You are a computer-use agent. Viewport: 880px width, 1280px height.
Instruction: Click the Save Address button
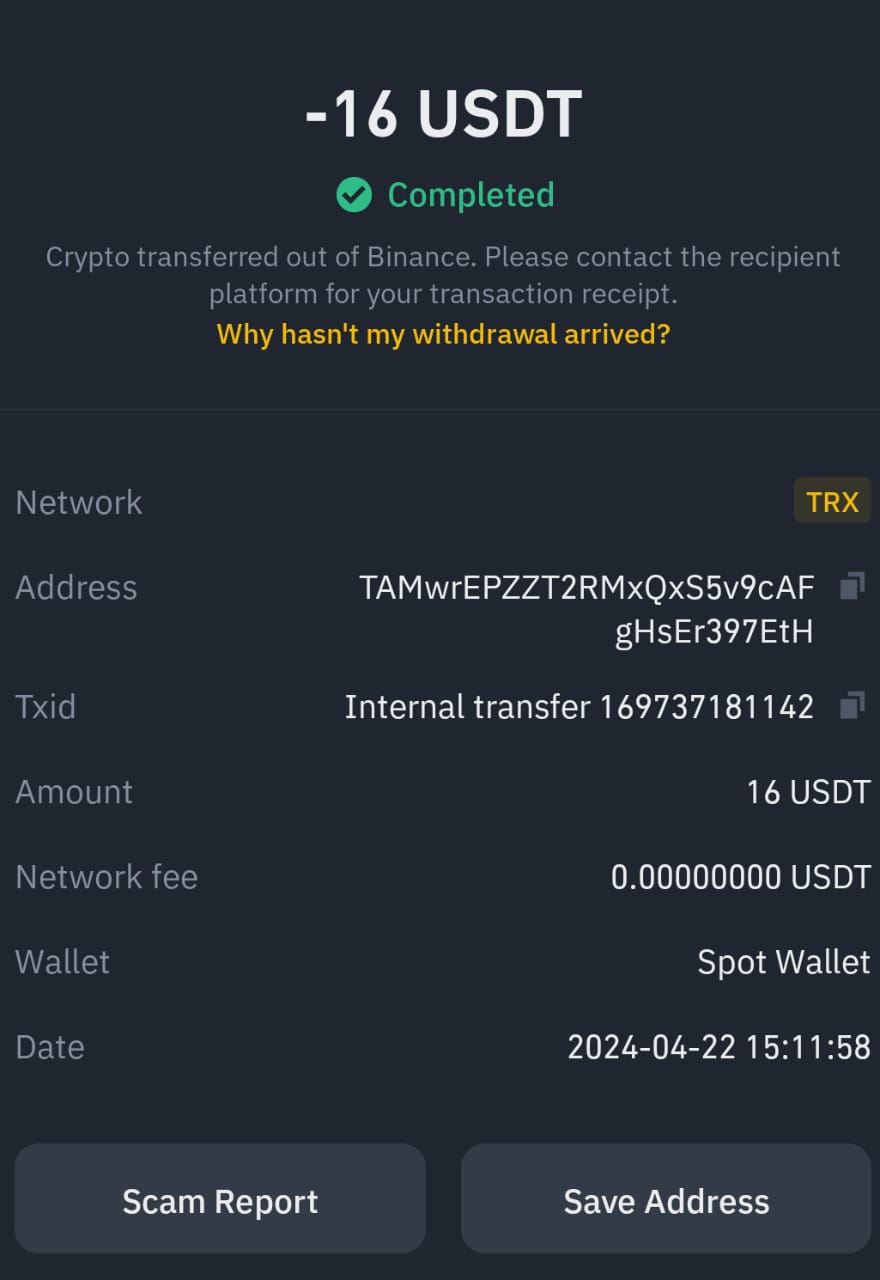pyautogui.click(x=665, y=1198)
